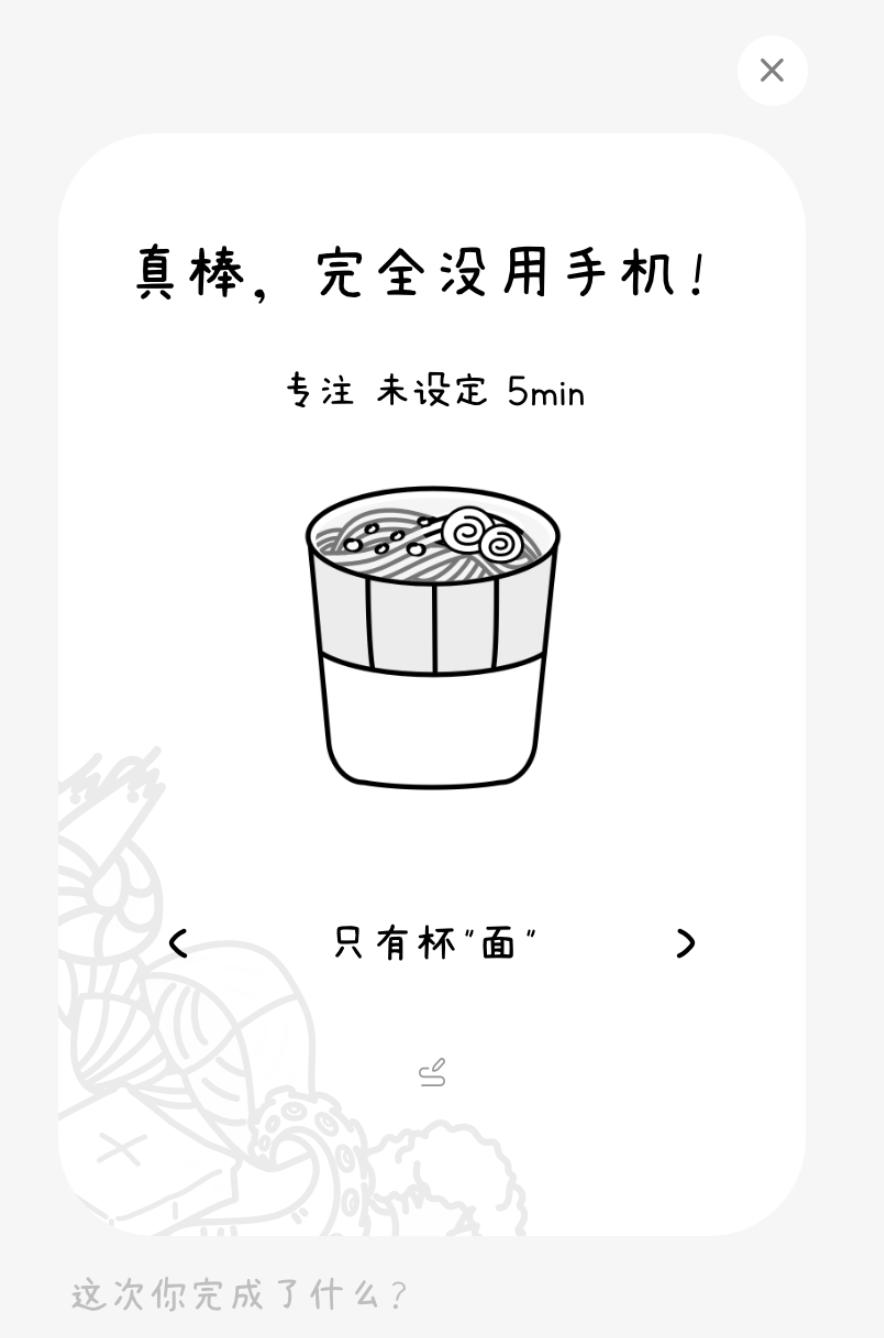Show the next food item
This screenshot has height=1338, width=884.
click(x=685, y=943)
